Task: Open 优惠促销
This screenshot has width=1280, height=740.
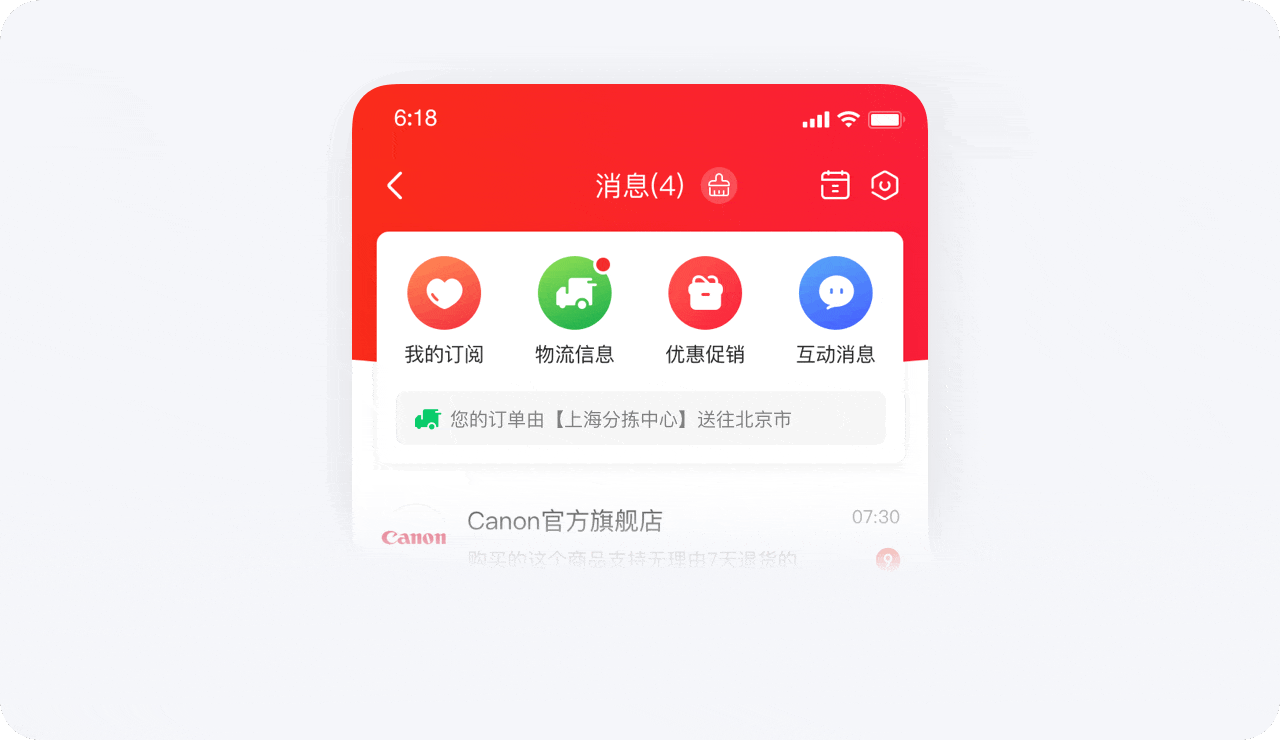Action: [x=705, y=311]
